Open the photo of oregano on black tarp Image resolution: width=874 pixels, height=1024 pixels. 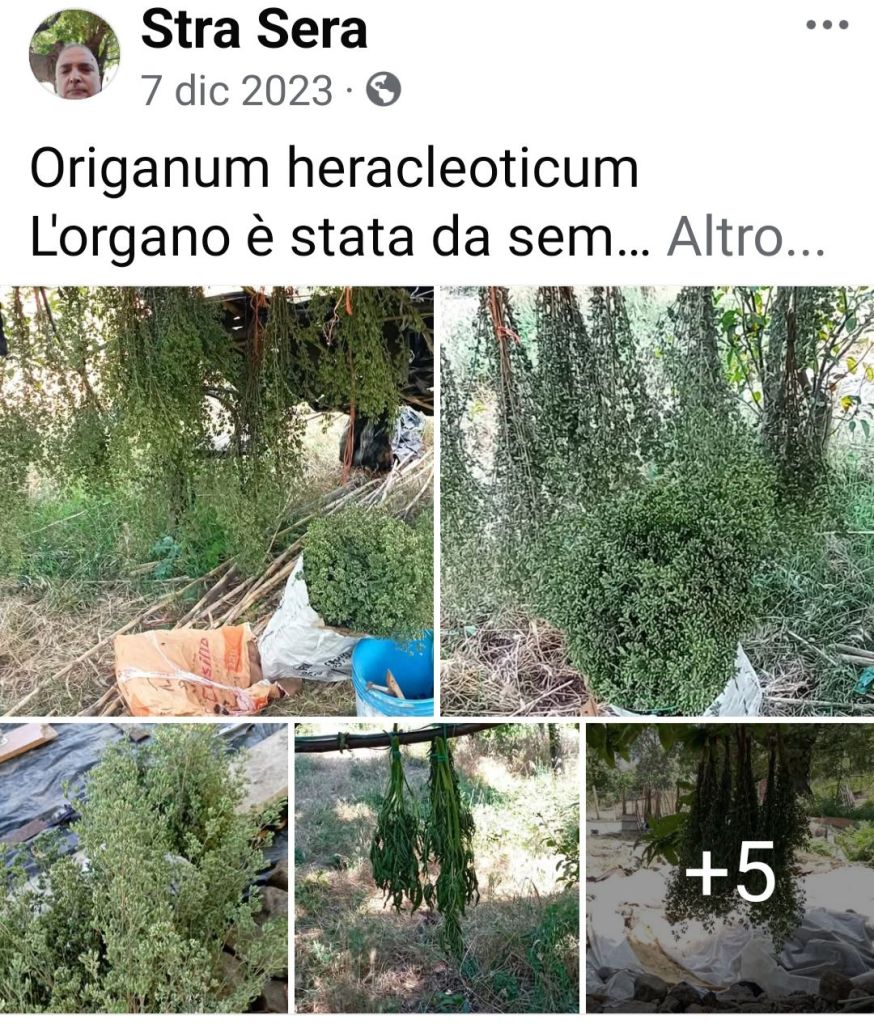(x=144, y=868)
